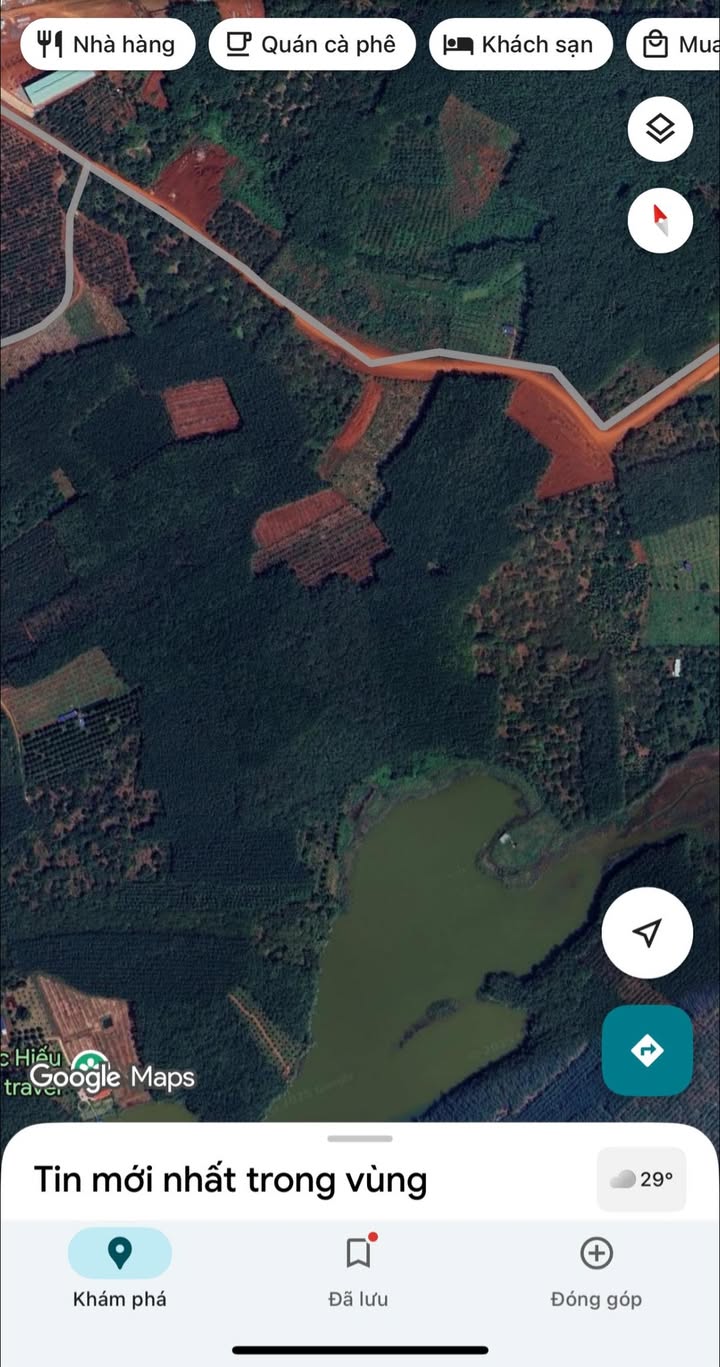
Task: Expand the Tin mới nhất trong vùng sheet handle
Action: coord(360,1138)
